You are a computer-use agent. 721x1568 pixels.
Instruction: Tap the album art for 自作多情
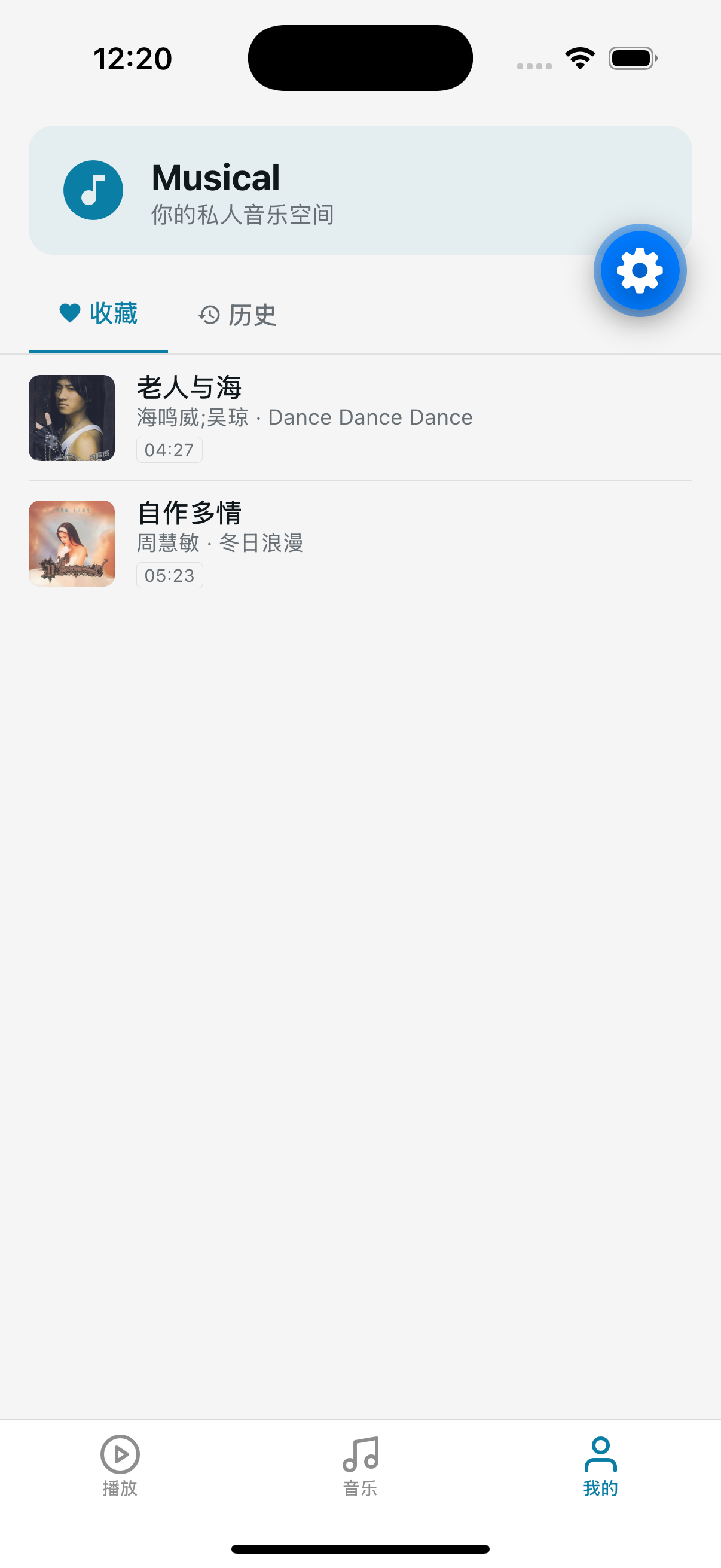pyautogui.click(x=71, y=543)
